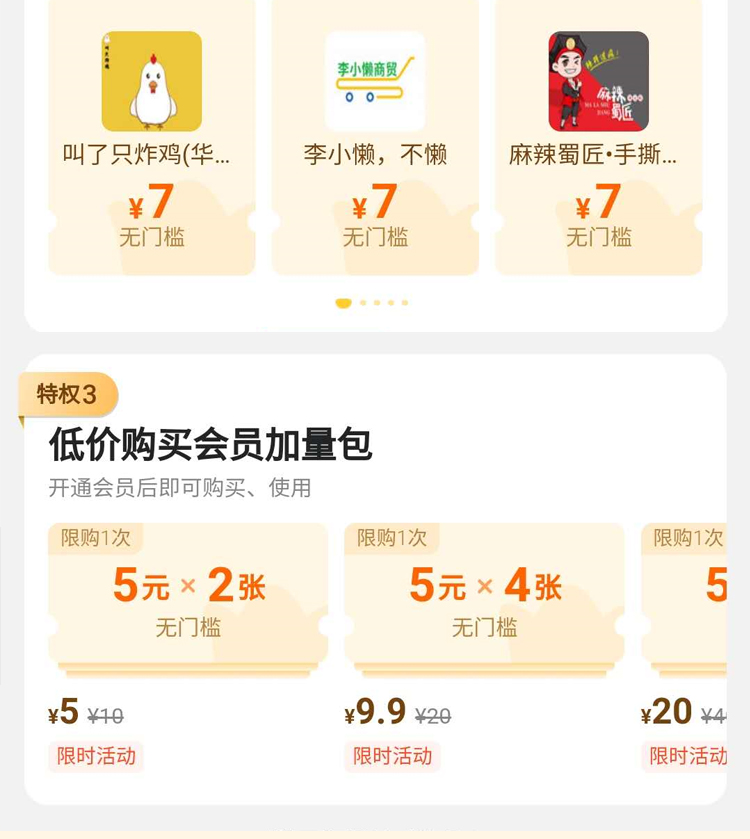Open the 叫了只炸鸡 ¥7 coupon card

click(152, 140)
